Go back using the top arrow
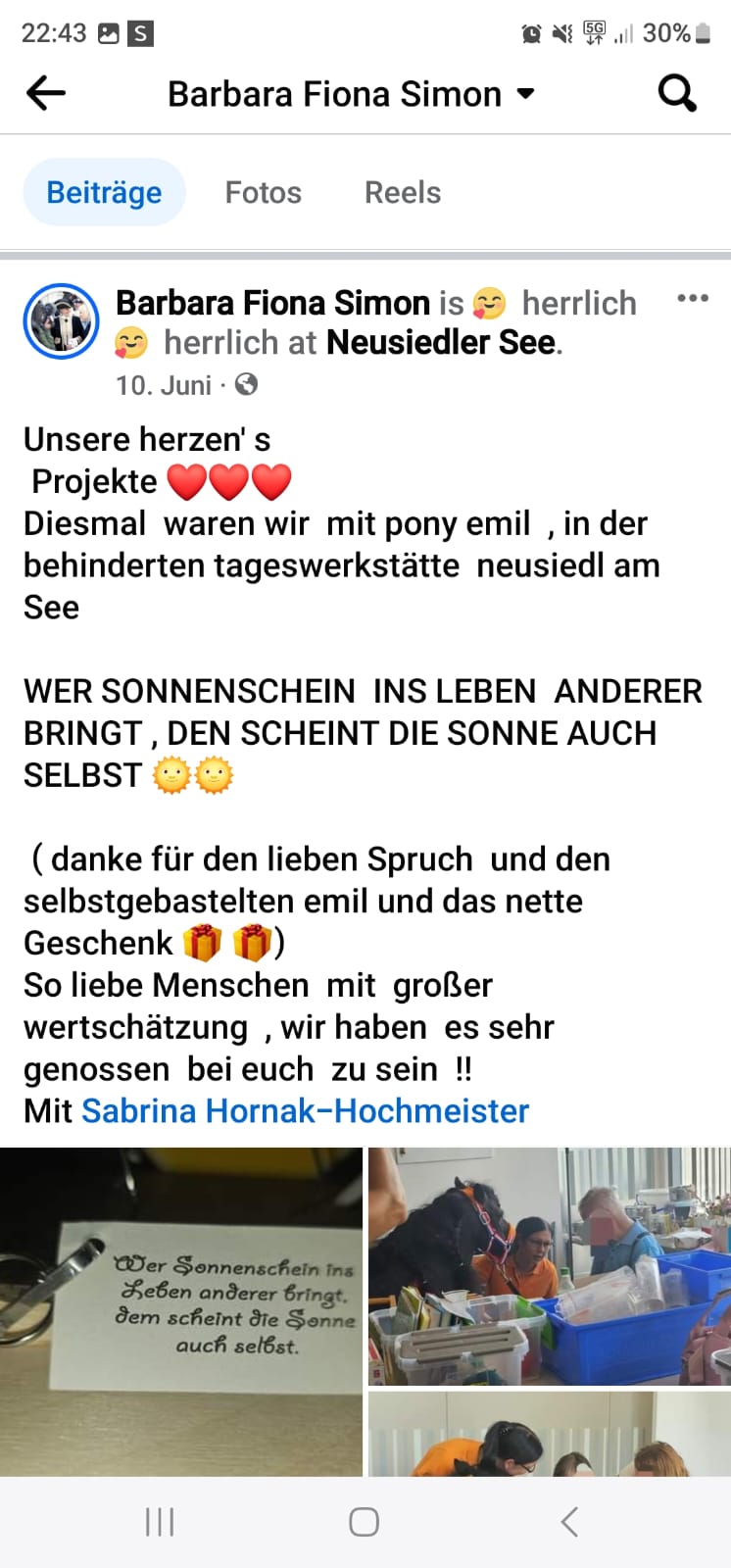Viewport: 731px width, 1568px height. 45,94
